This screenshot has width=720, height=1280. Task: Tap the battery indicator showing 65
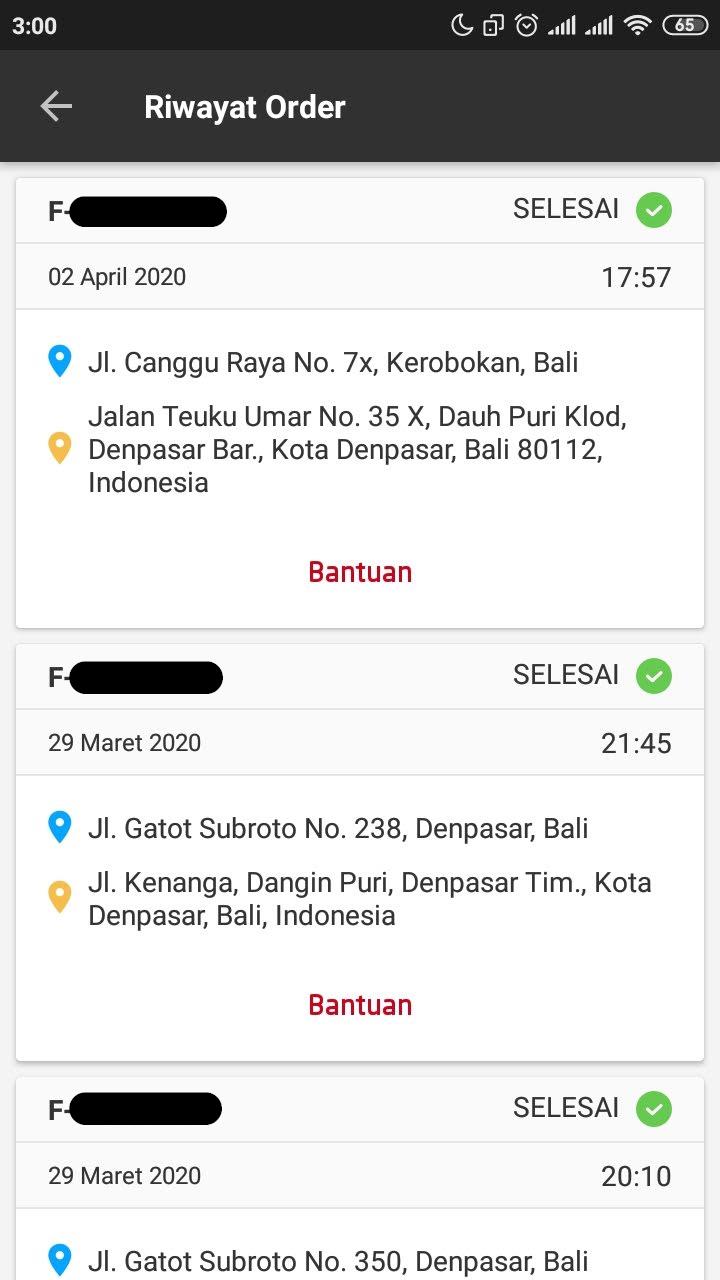(x=684, y=25)
